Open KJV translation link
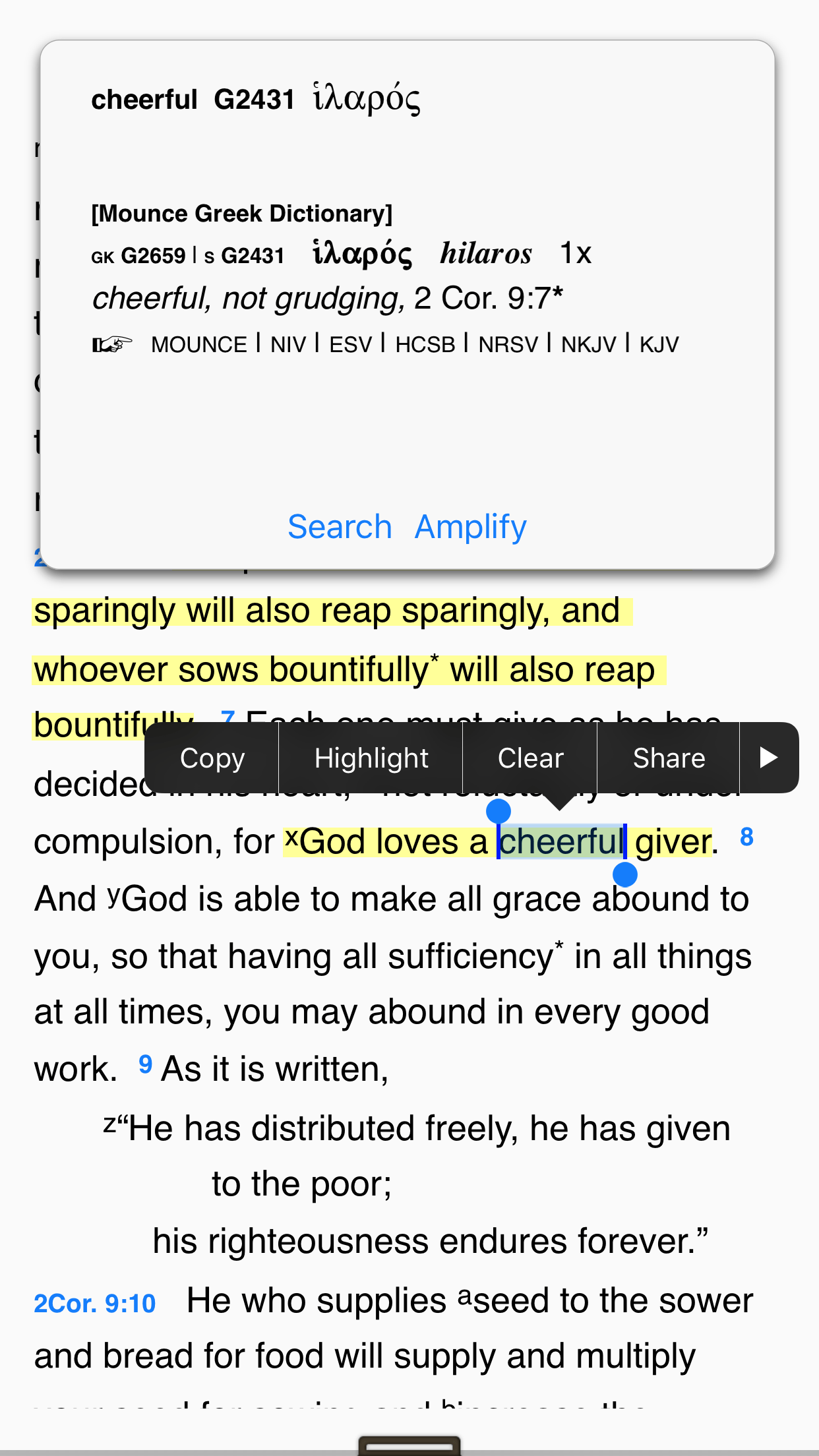This screenshot has height=1456, width=819. [659, 344]
